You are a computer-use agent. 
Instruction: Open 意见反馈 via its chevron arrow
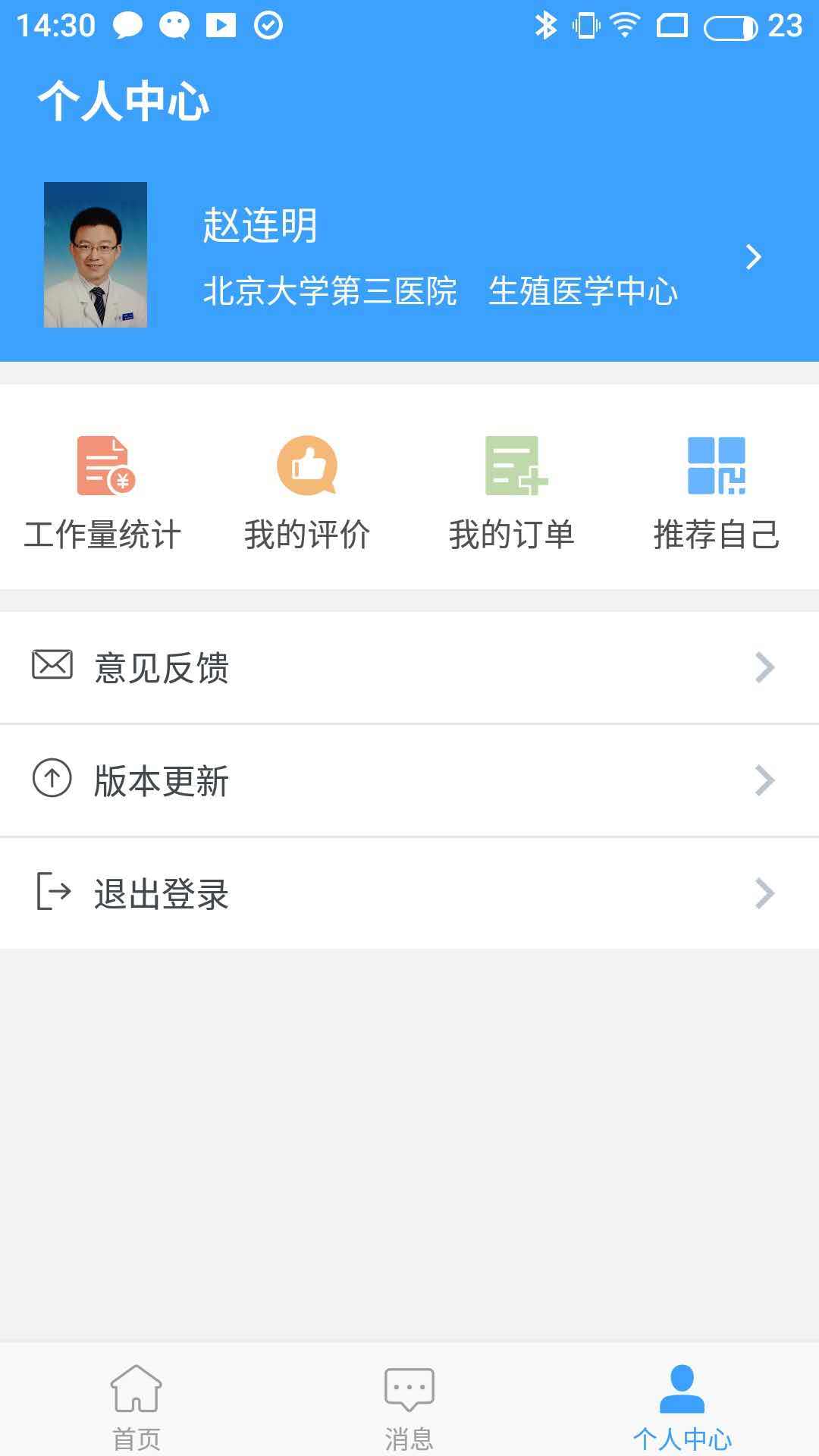click(x=764, y=667)
